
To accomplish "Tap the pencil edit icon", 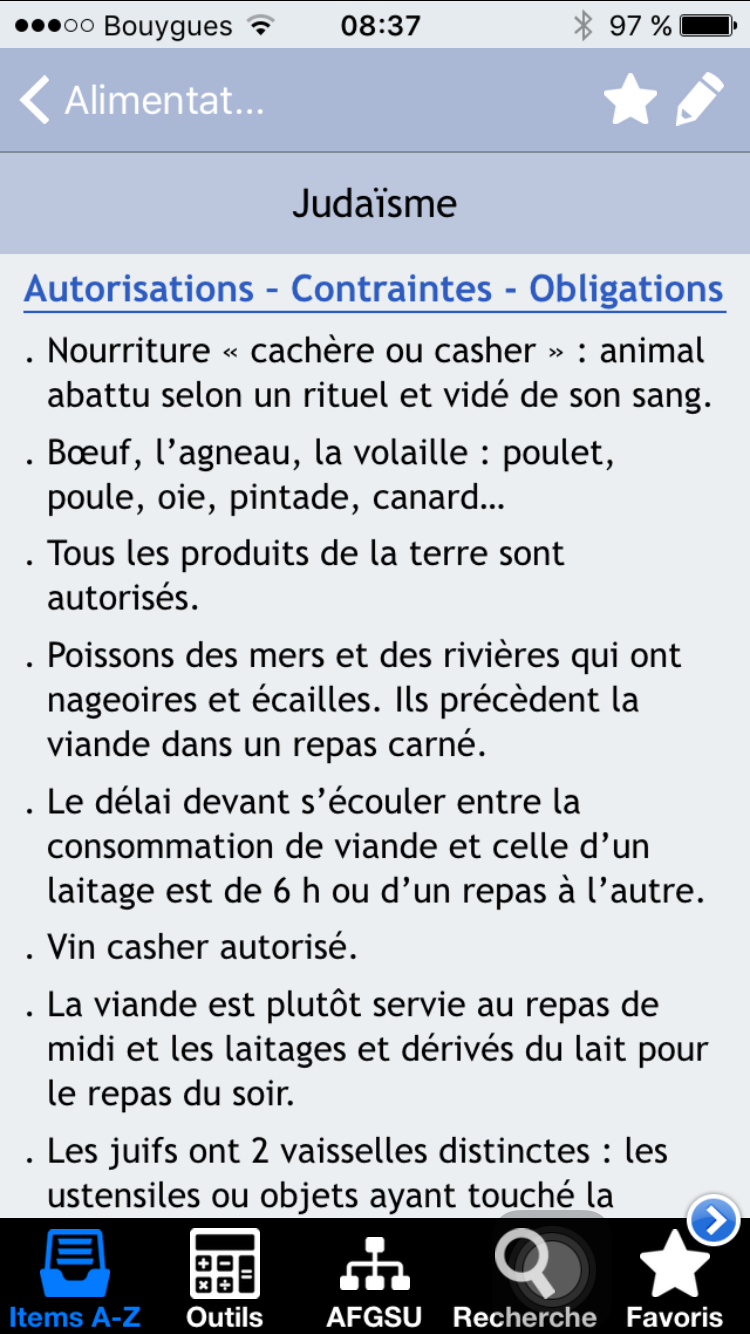I will [699, 101].
